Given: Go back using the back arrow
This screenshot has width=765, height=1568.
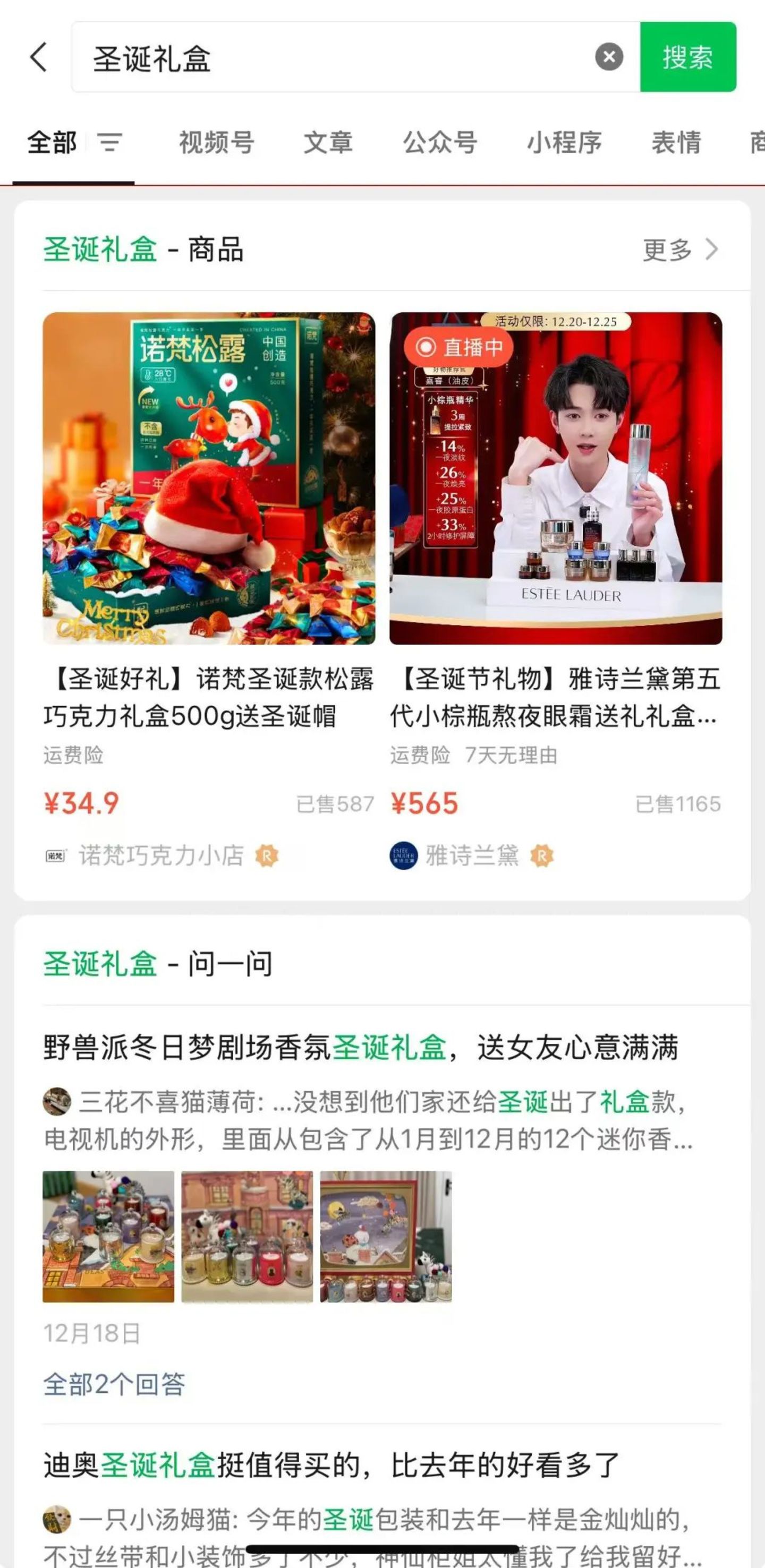Looking at the screenshot, I should (38, 57).
